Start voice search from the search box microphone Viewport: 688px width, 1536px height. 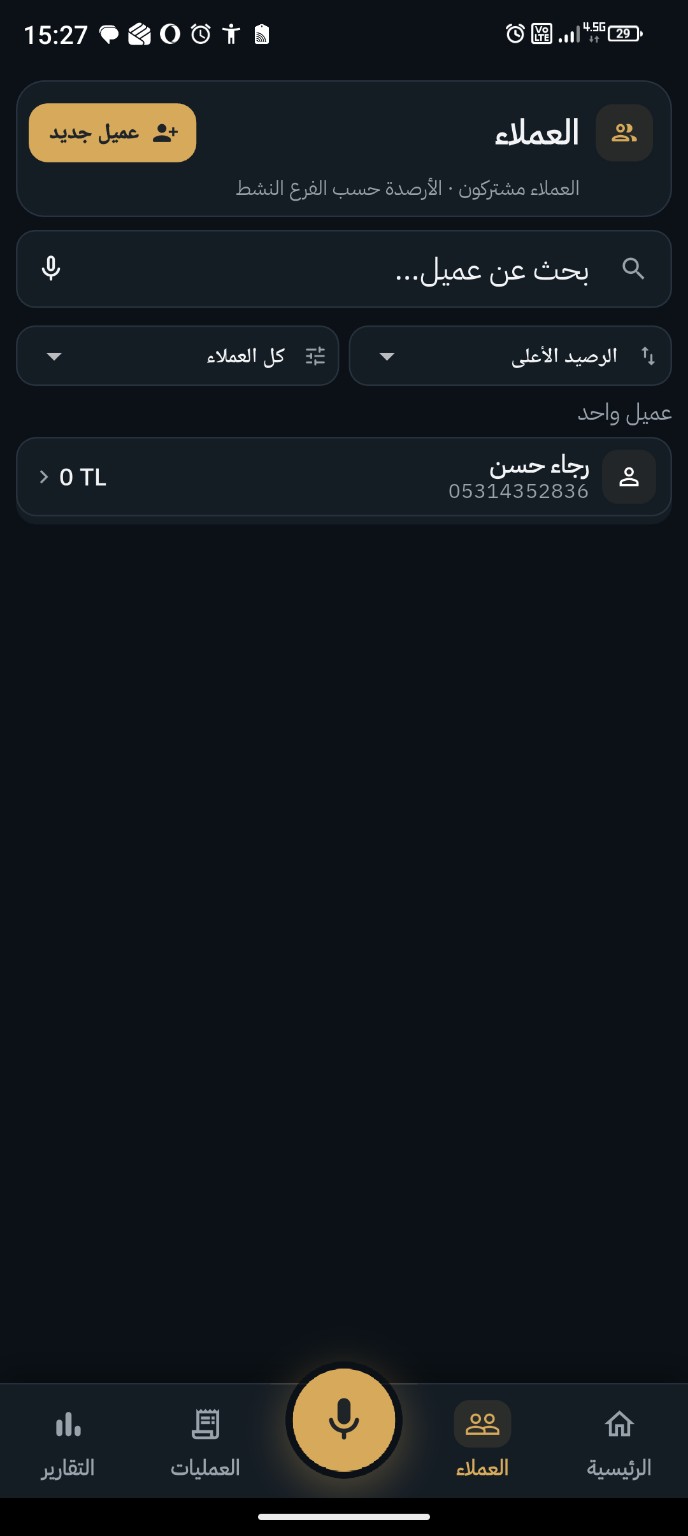click(51, 268)
